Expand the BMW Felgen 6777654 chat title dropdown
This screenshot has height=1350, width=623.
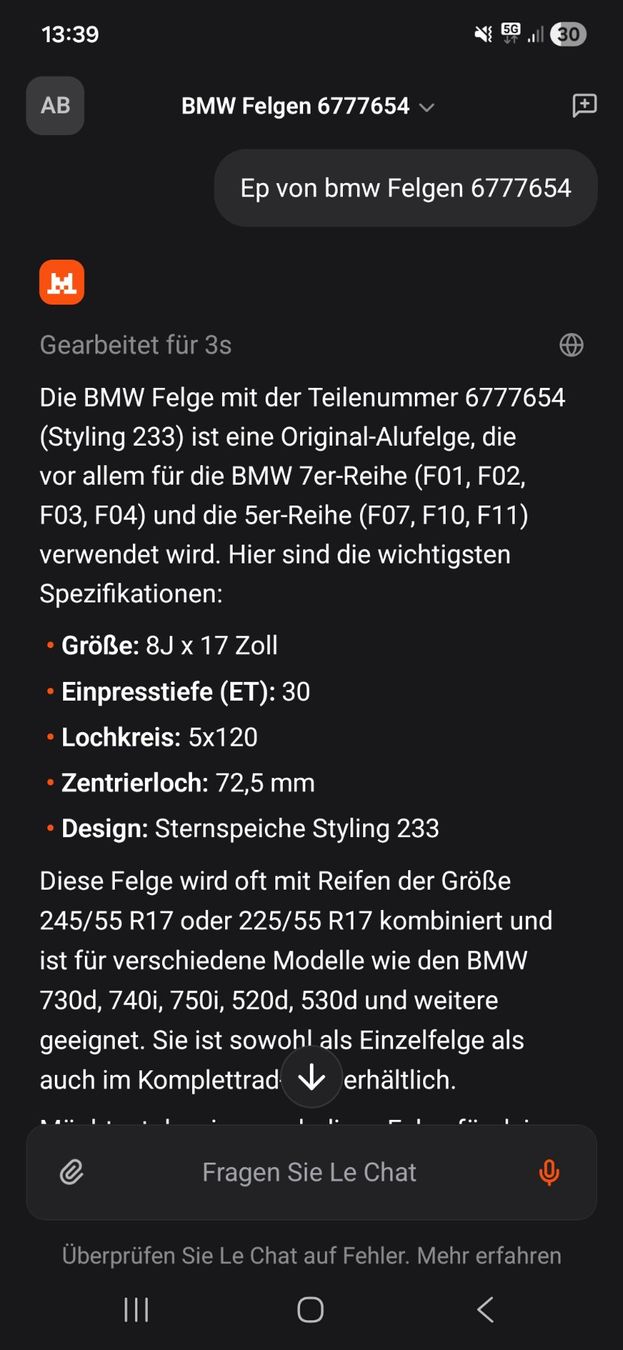(x=308, y=107)
